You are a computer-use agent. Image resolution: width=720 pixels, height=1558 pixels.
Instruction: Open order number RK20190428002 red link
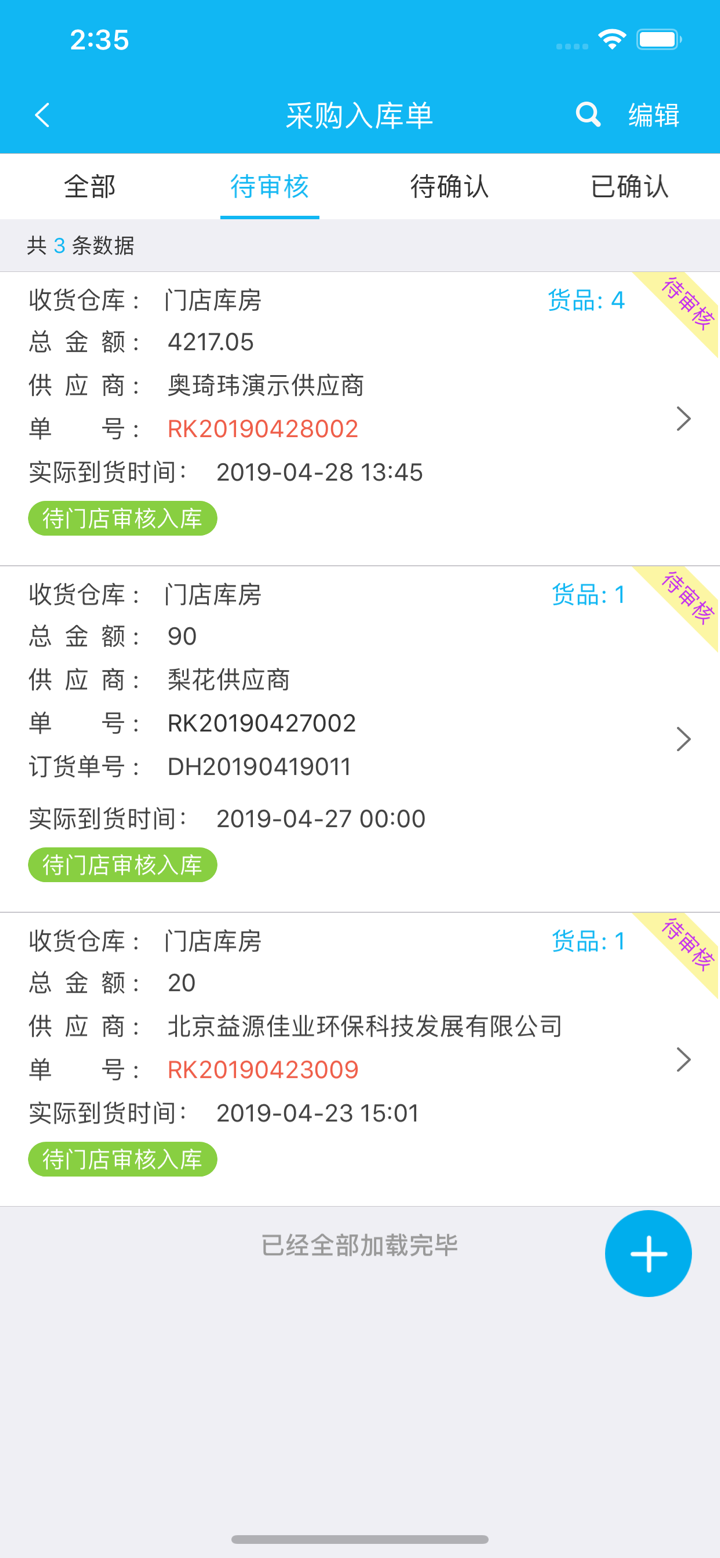(x=262, y=429)
